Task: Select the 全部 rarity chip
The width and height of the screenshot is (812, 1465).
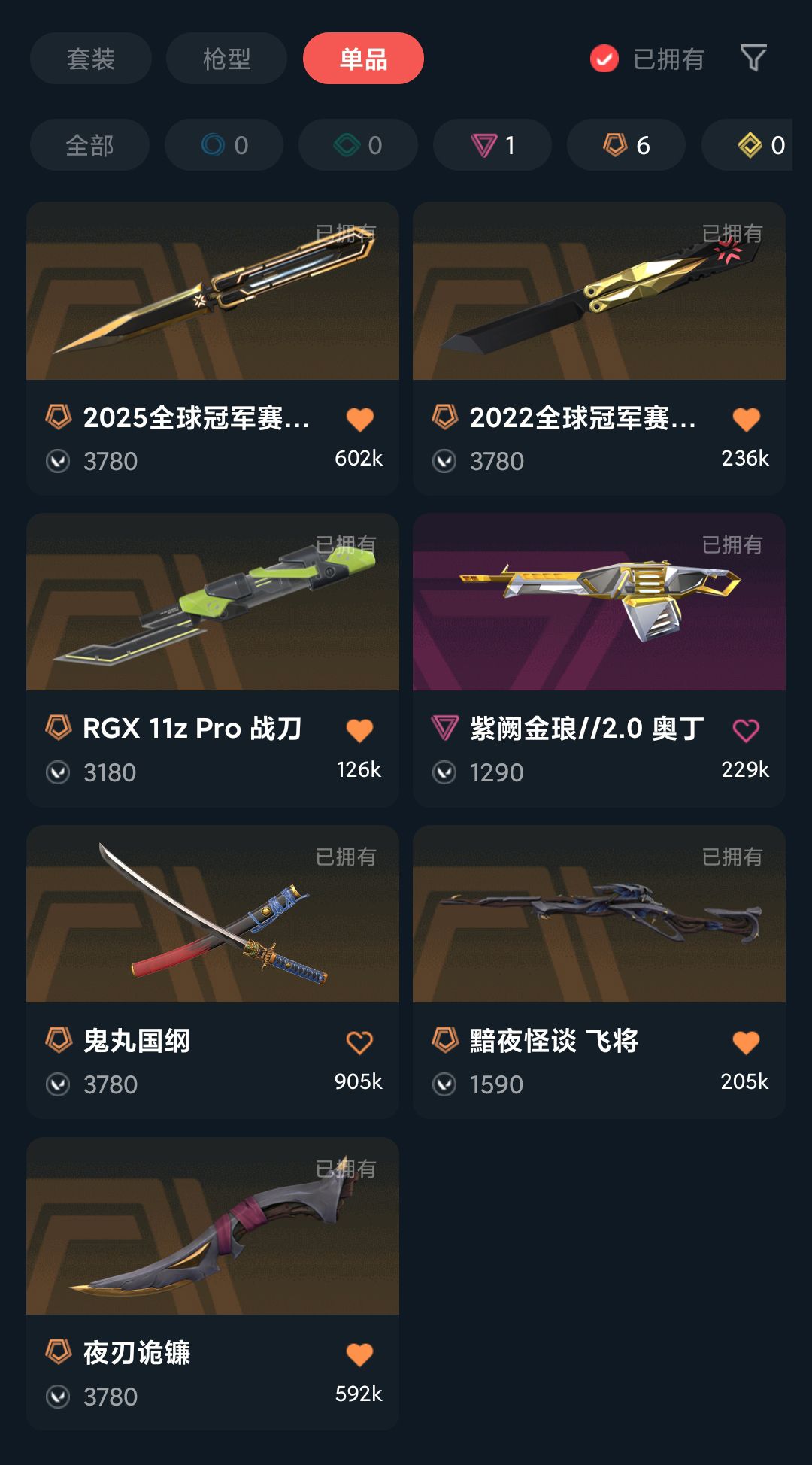Action: point(89,145)
